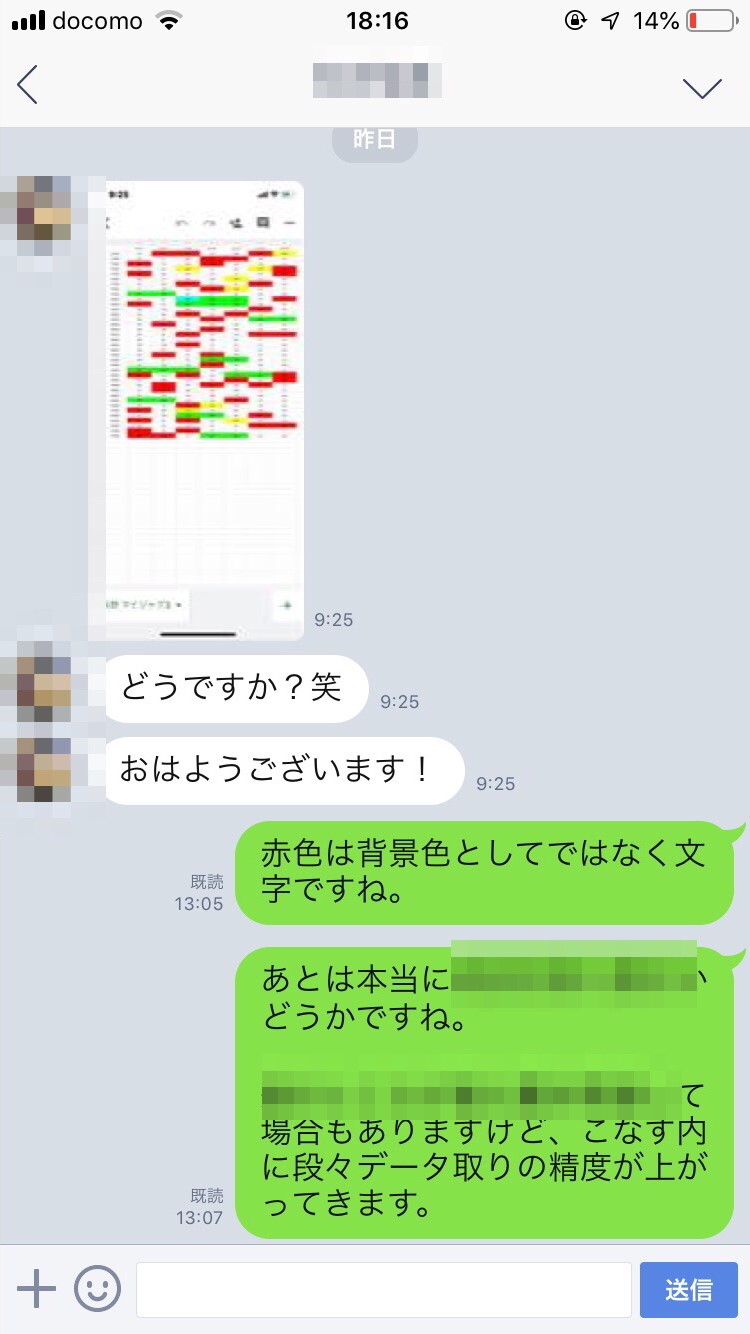
Task: Open the chat options dropdown arrow
Action: (x=702, y=88)
